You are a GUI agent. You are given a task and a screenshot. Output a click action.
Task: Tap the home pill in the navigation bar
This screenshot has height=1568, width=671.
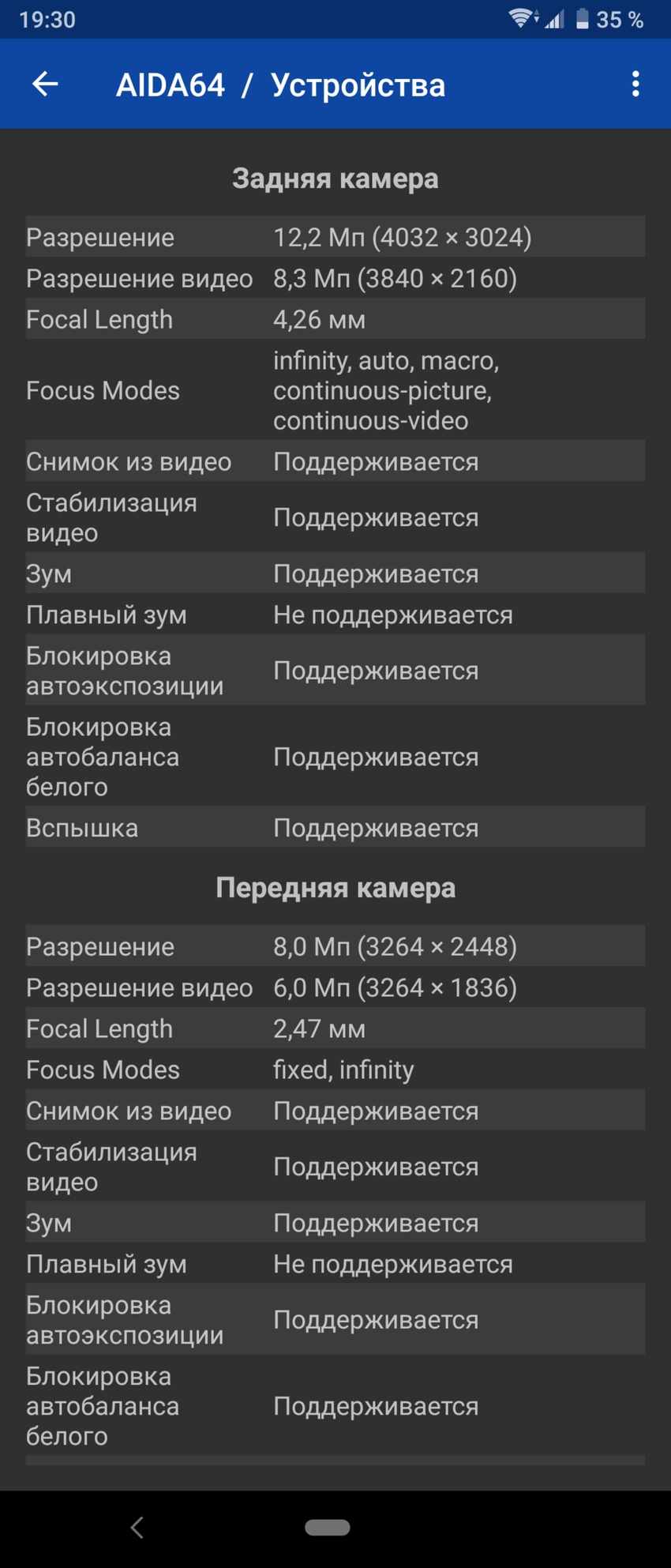tap(328, 1527)
